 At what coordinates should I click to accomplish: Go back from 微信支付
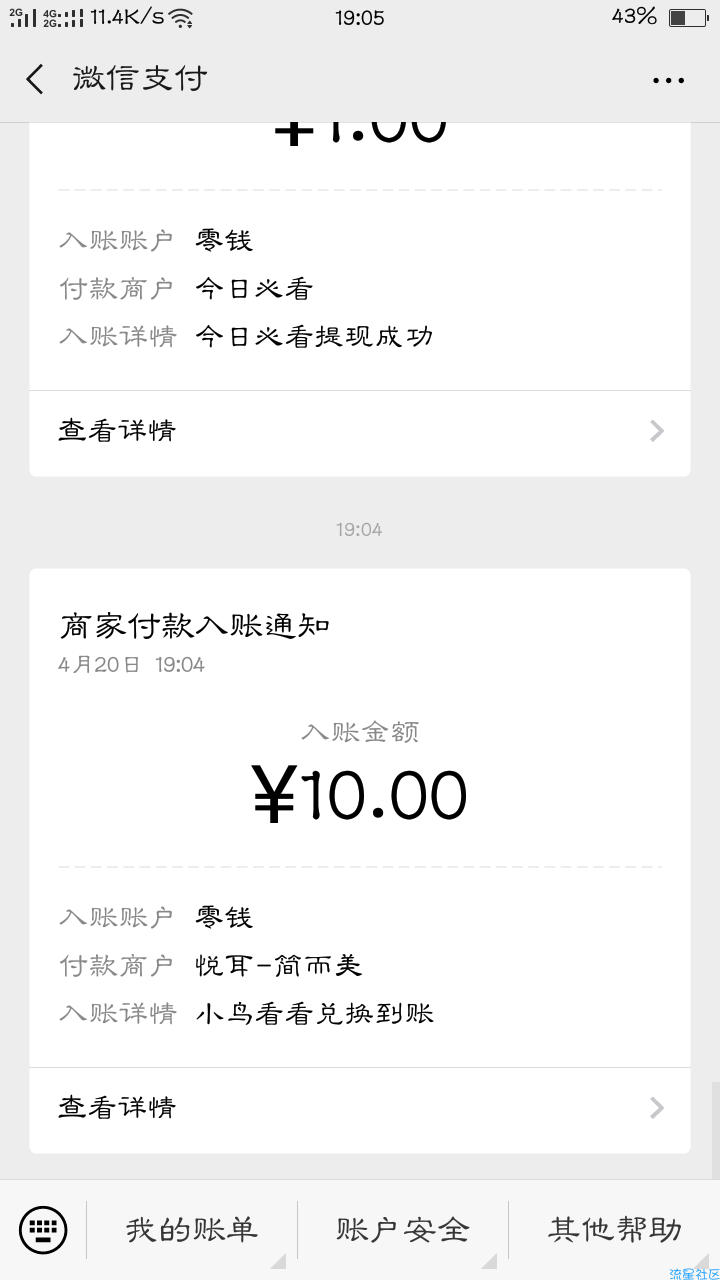pos(35,79)
